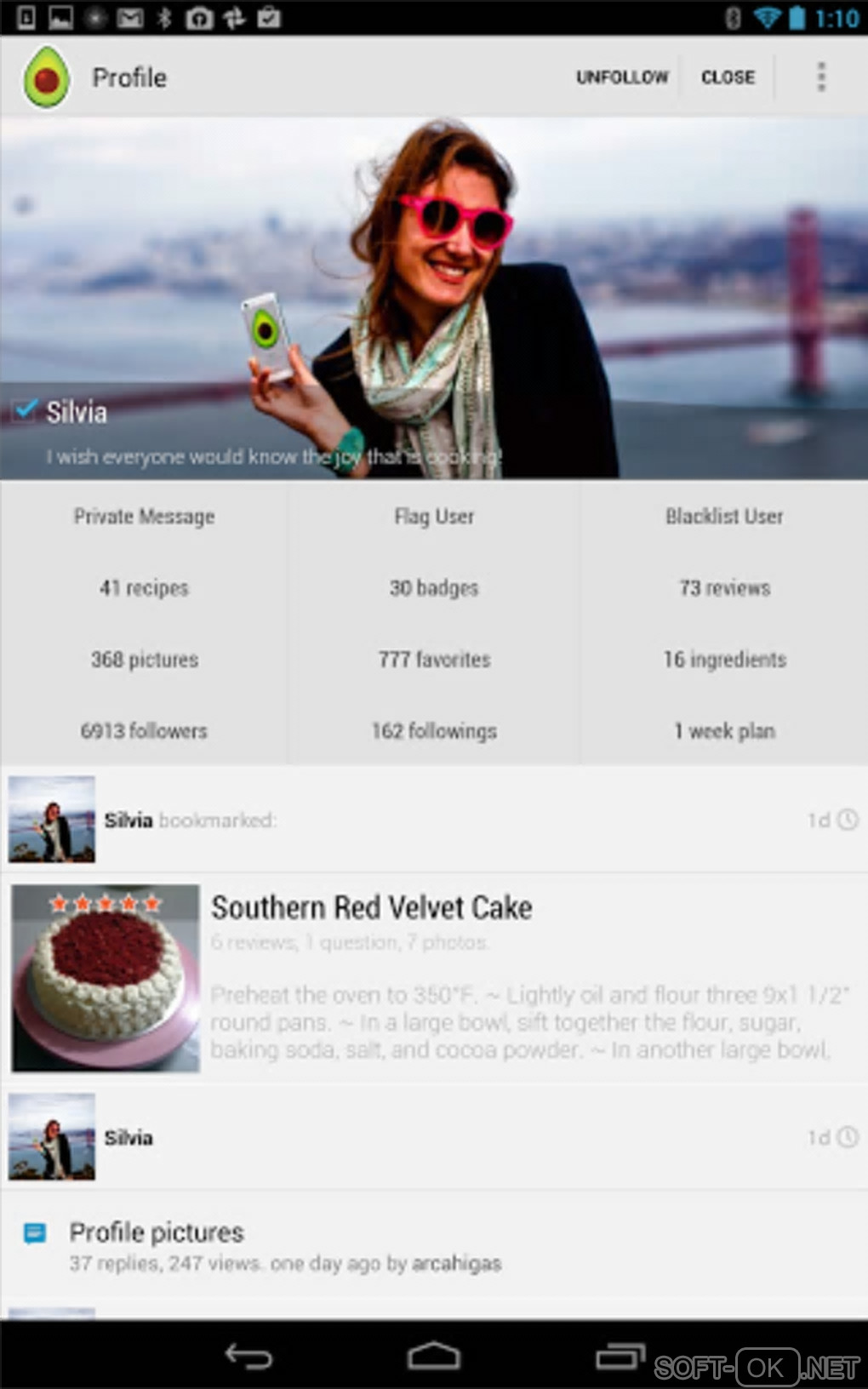Image resolution: width=868 pixels, height=1389 pixels.
Task: Open the 30 badges list
Action: [x=434, y=588]
